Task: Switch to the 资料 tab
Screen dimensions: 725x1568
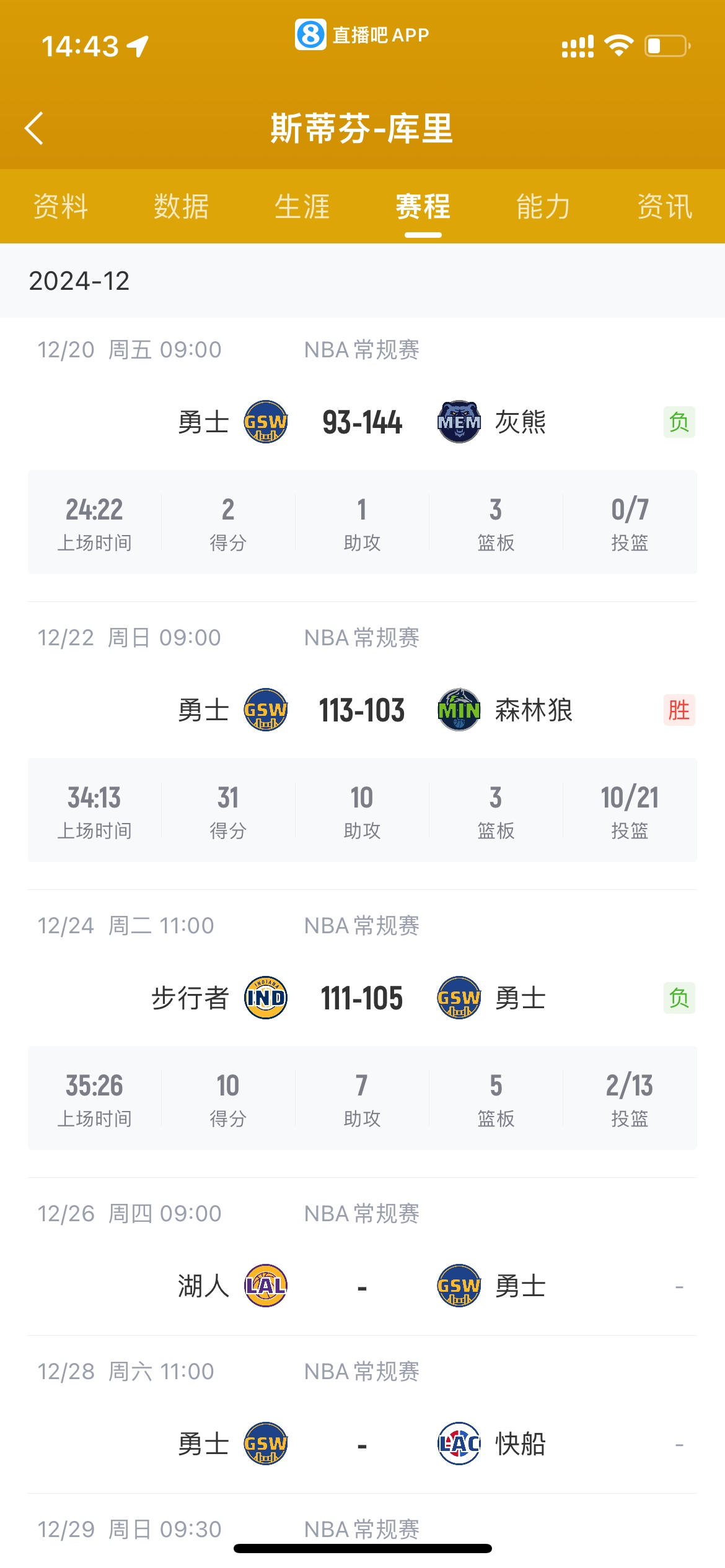Action: click(61, 207)
